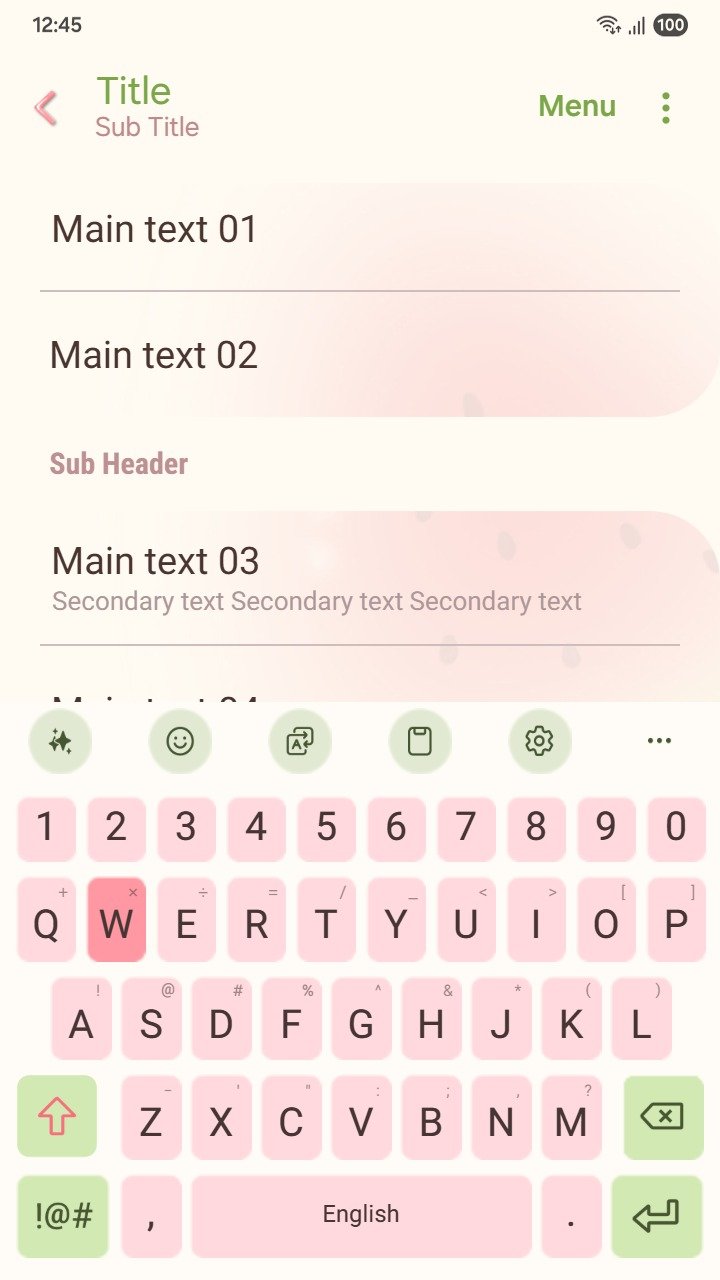This screenshot has height=1280, width=720.
Task: Open the keyboard translate tool
Action: coord(300,741)
